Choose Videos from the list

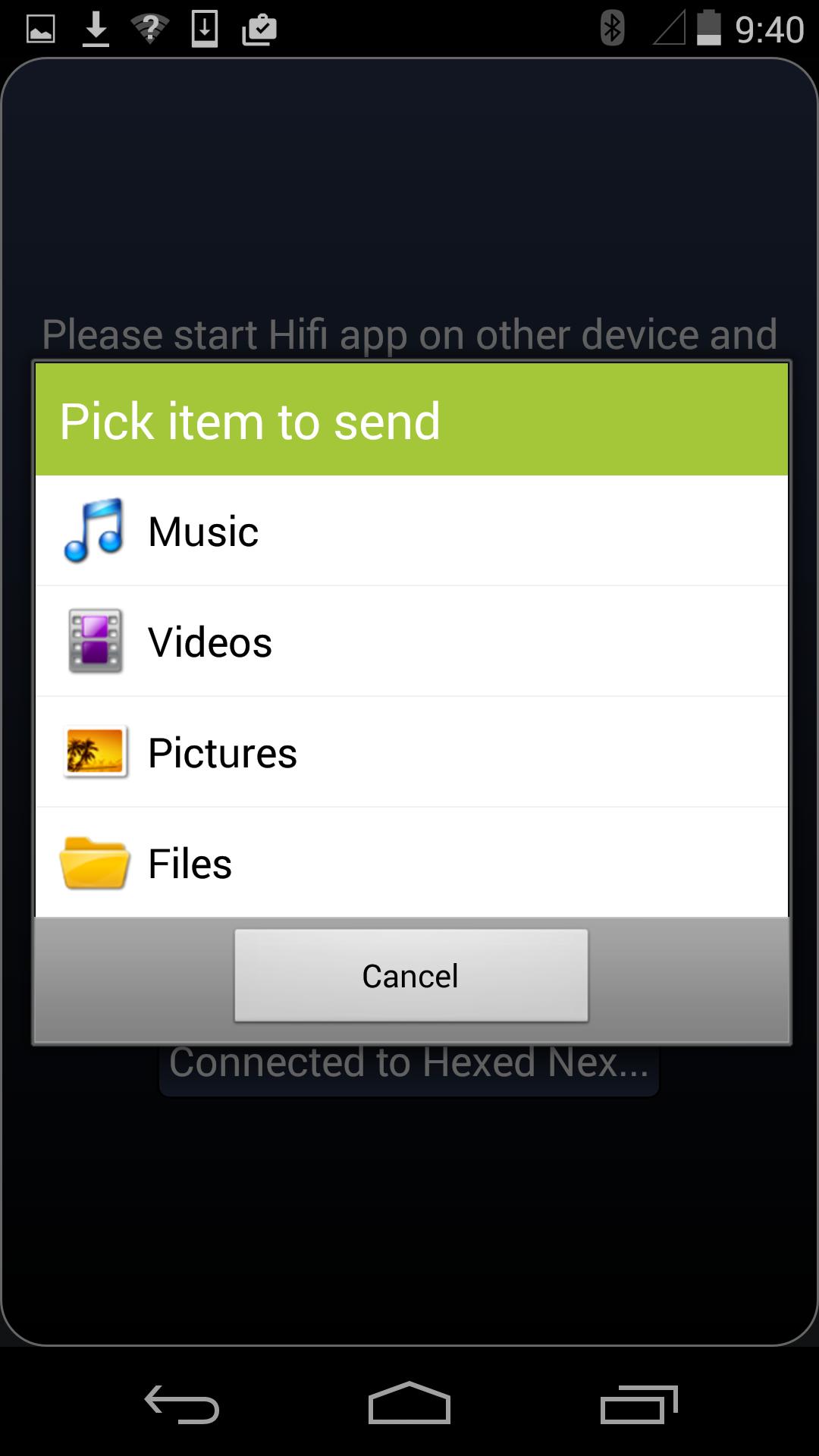409,642
